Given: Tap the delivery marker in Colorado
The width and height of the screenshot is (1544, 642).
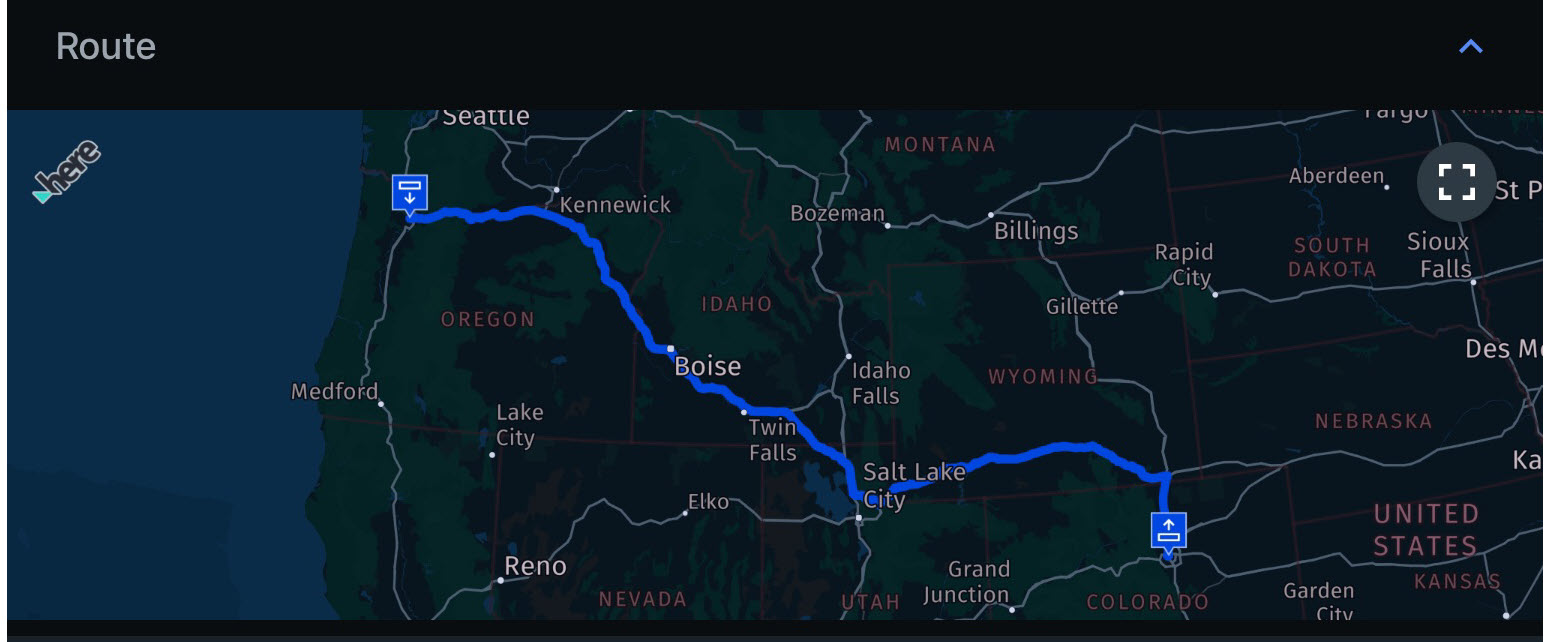Looking at the screenshot, I should click(1168, 530).
